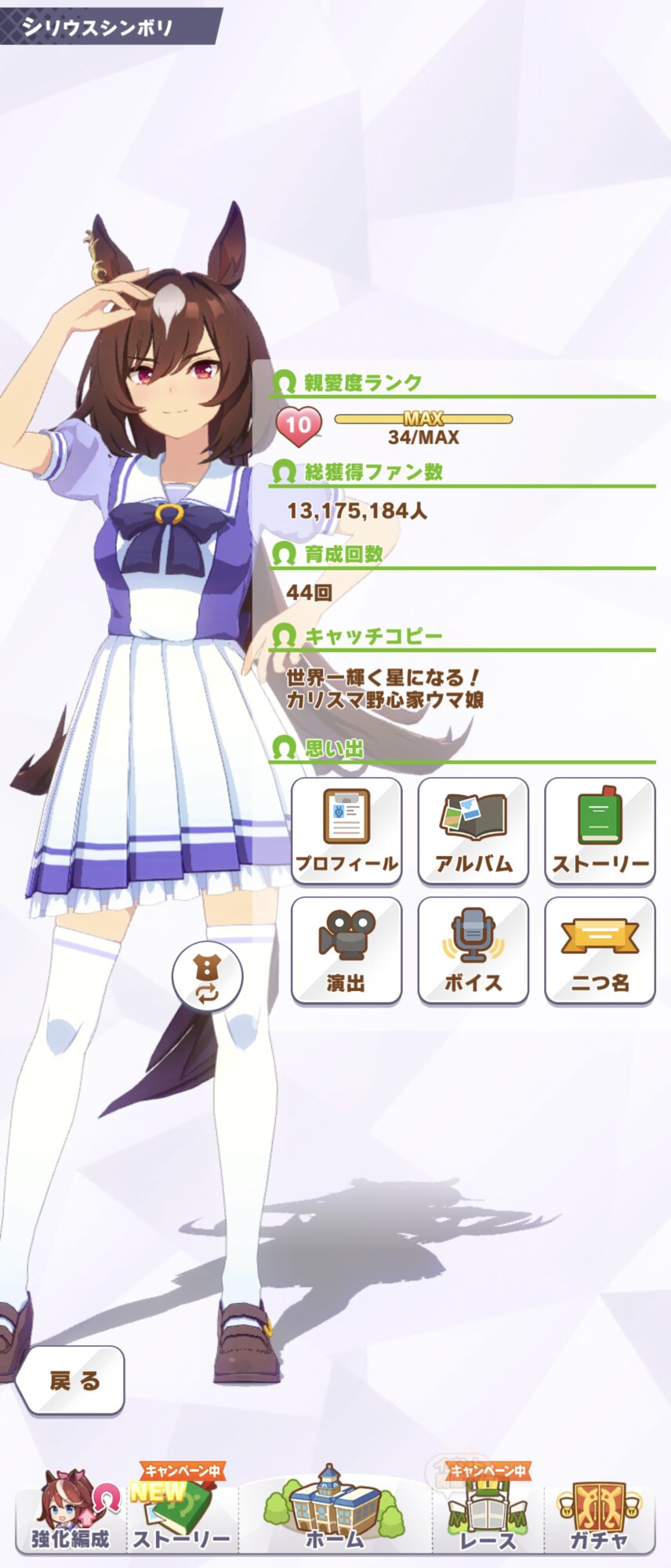This screenshot has width=671, height=1568.
Task: Open the プロフィール profile button
Action: tap(346, 831)
